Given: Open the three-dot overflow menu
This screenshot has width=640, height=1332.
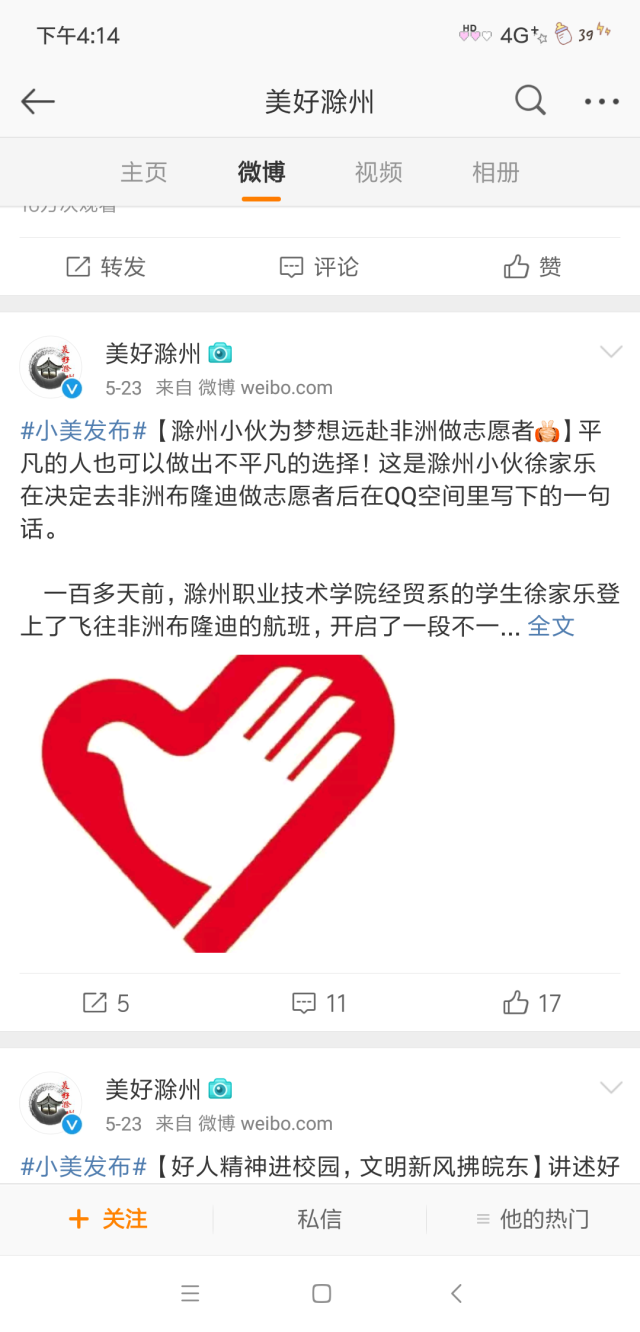Looking at the screenshot, I should point(601,101).
